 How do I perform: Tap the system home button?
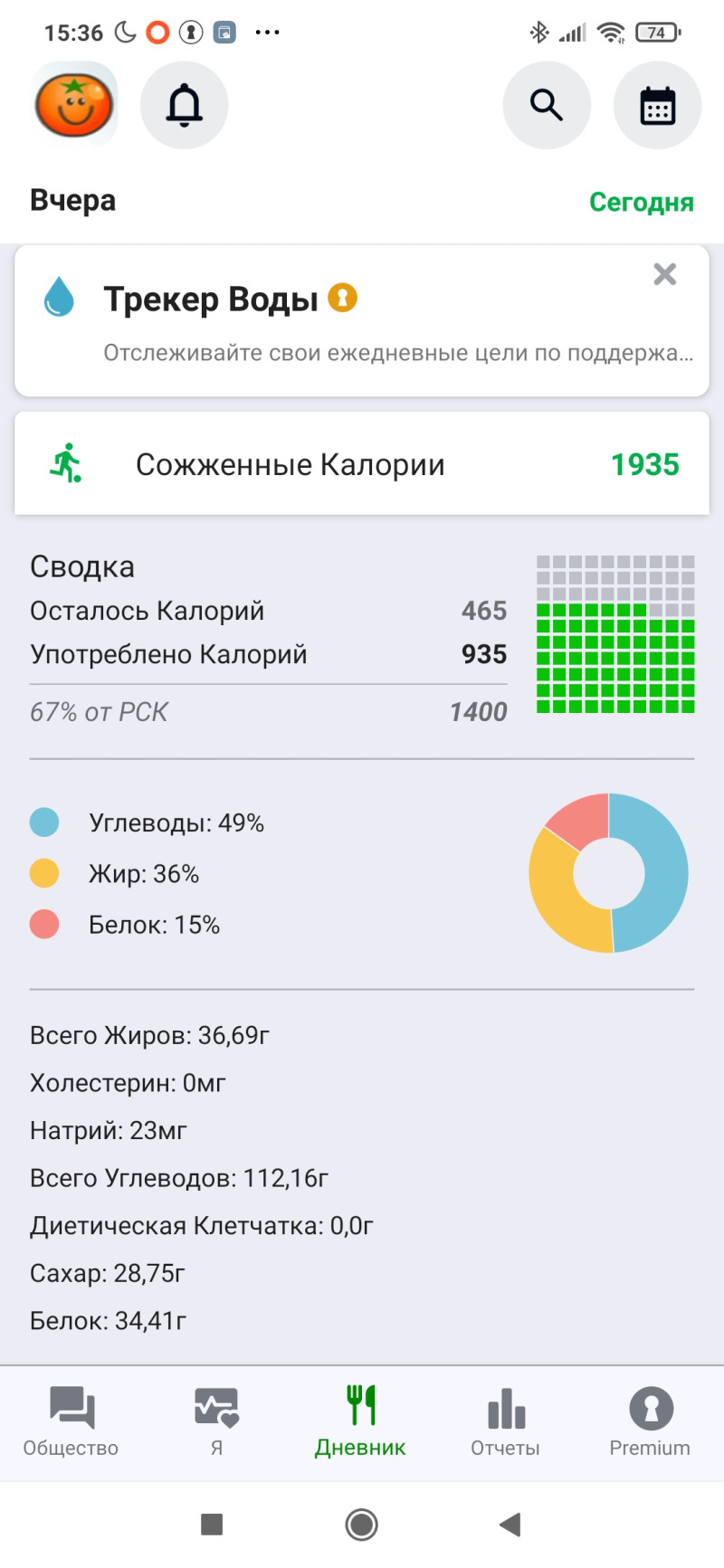(362, 1525)
